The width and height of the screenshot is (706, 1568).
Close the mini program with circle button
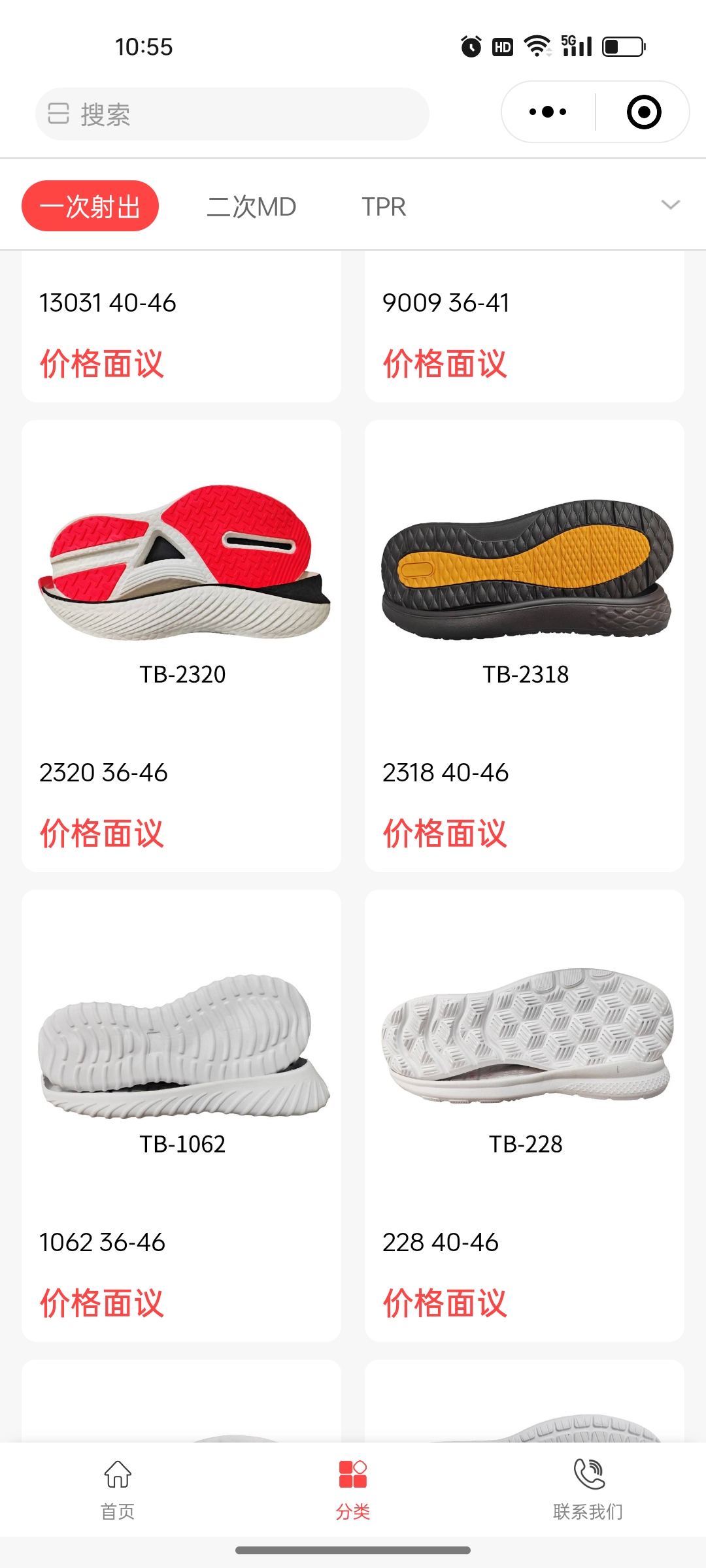coord(643,112)
